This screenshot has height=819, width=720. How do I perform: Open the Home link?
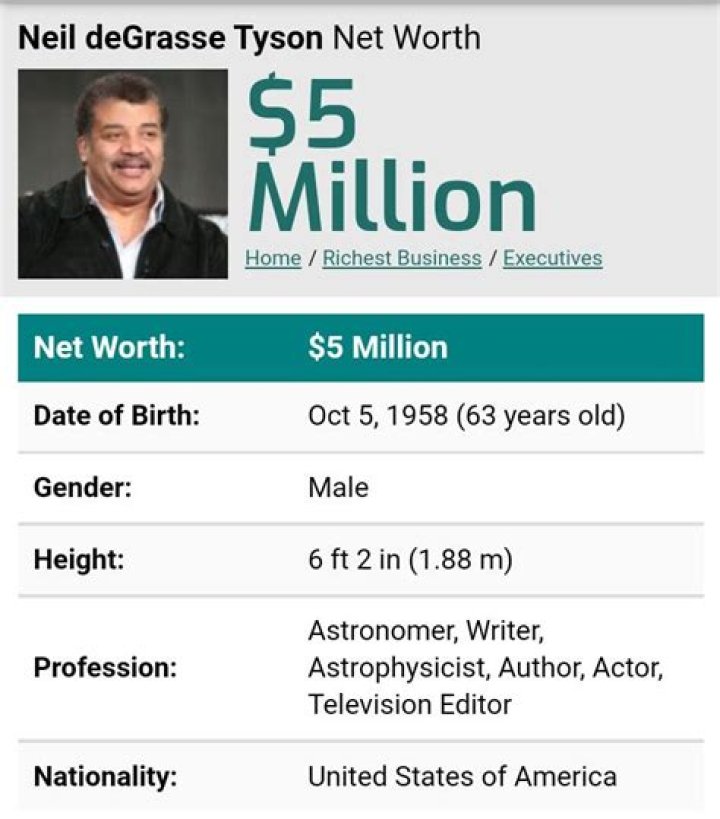click(272, 258)
